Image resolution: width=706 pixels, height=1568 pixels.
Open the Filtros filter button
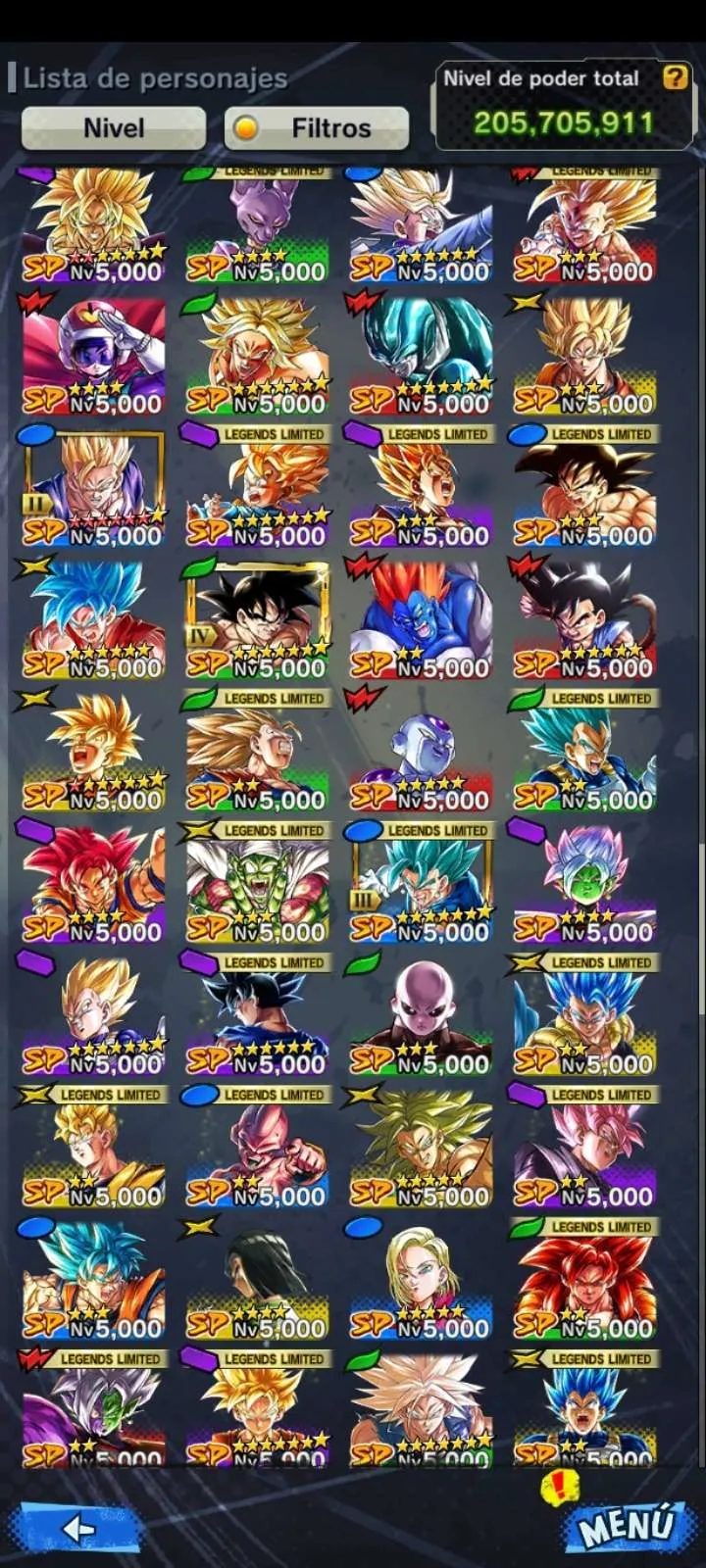point(316,128)
